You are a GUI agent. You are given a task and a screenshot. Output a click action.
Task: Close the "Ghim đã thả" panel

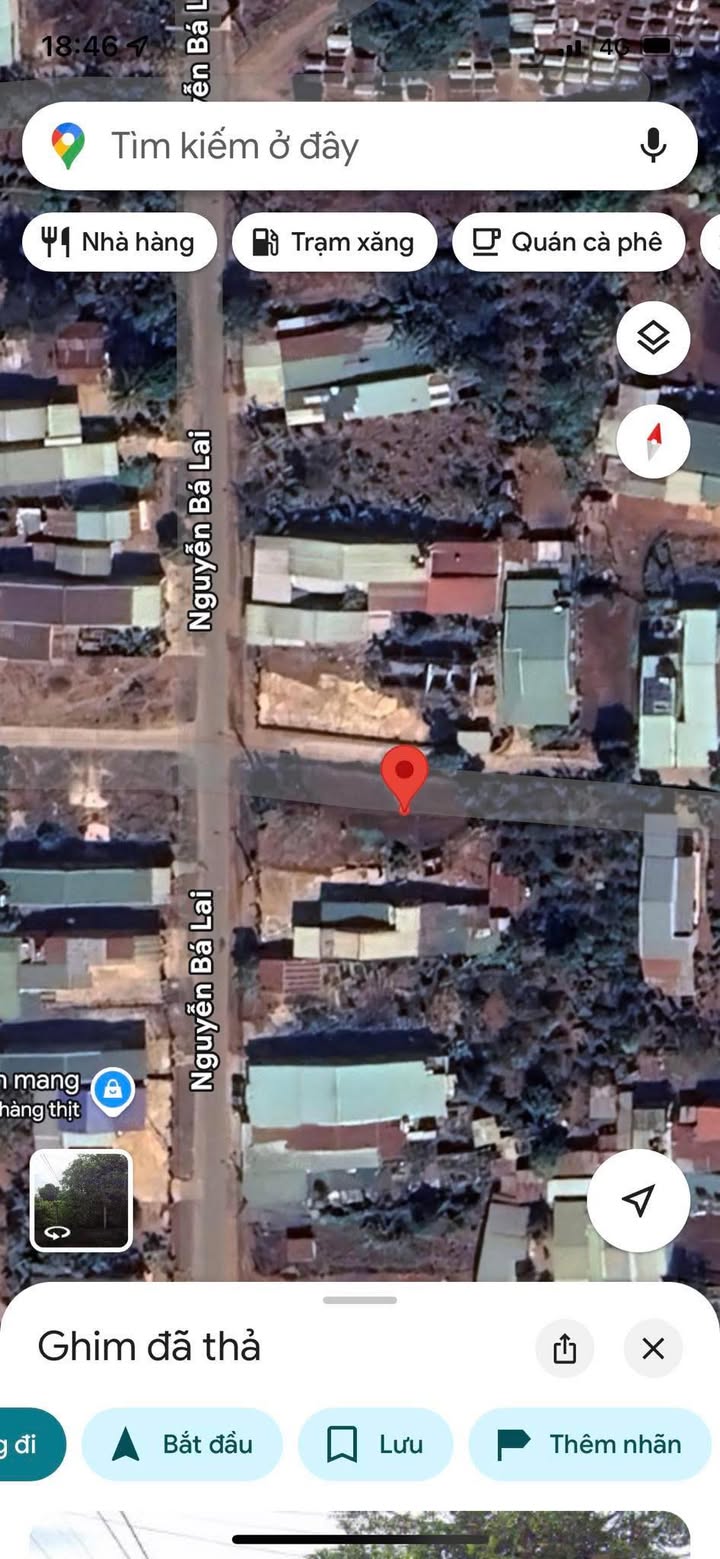point(653,1348)
